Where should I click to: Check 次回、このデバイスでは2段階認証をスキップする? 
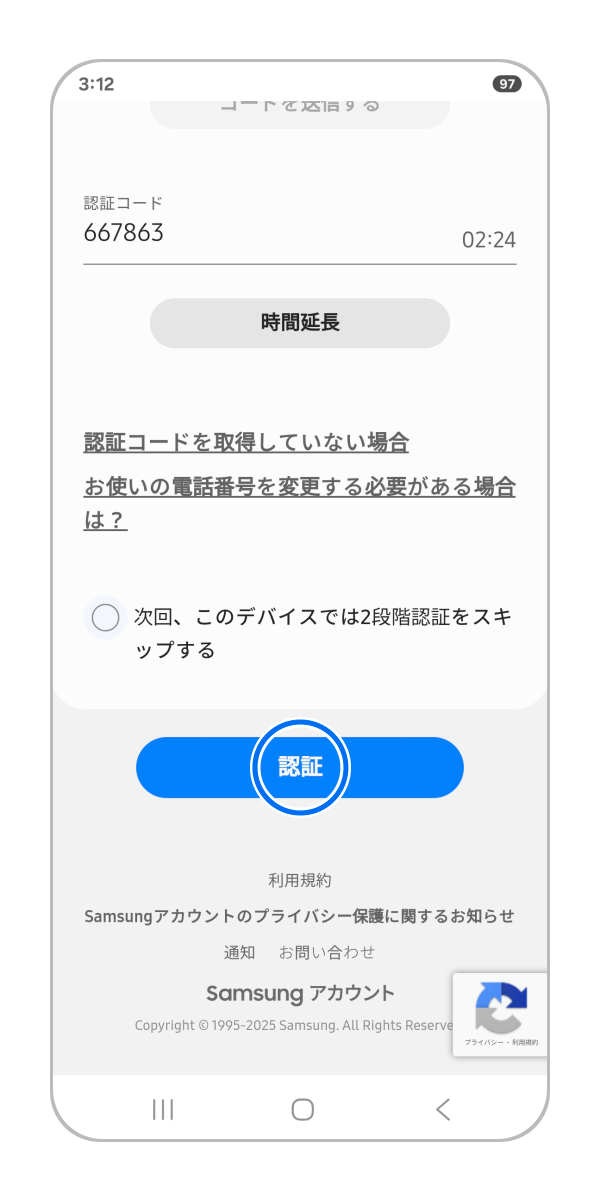[106, 618]
